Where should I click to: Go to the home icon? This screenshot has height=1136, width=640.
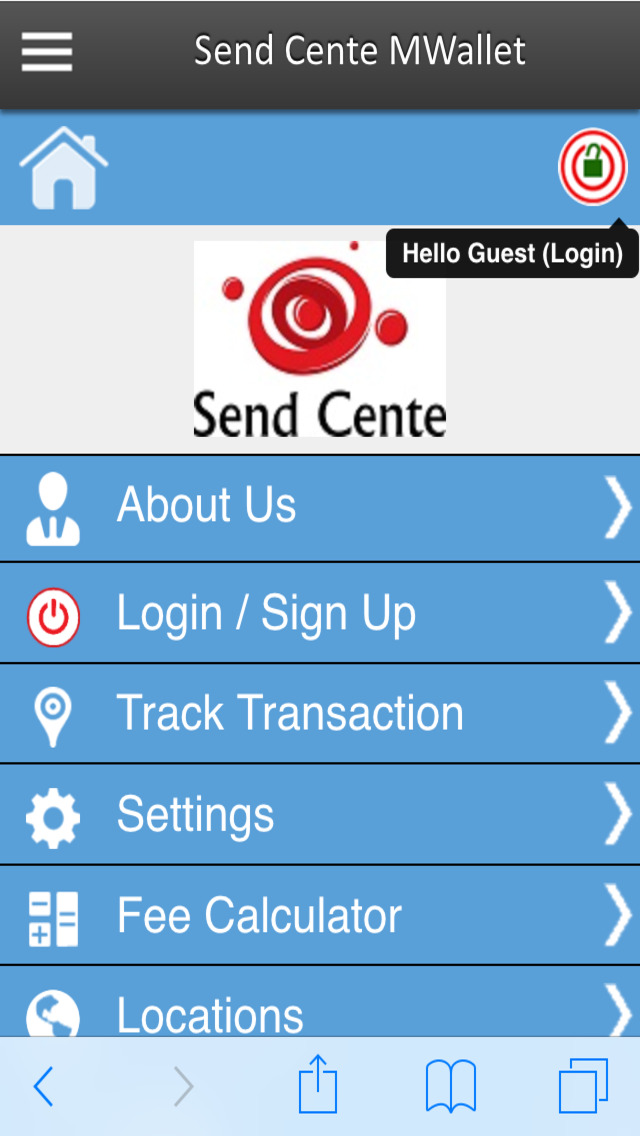pyautogui.click(x=64, y=168)
